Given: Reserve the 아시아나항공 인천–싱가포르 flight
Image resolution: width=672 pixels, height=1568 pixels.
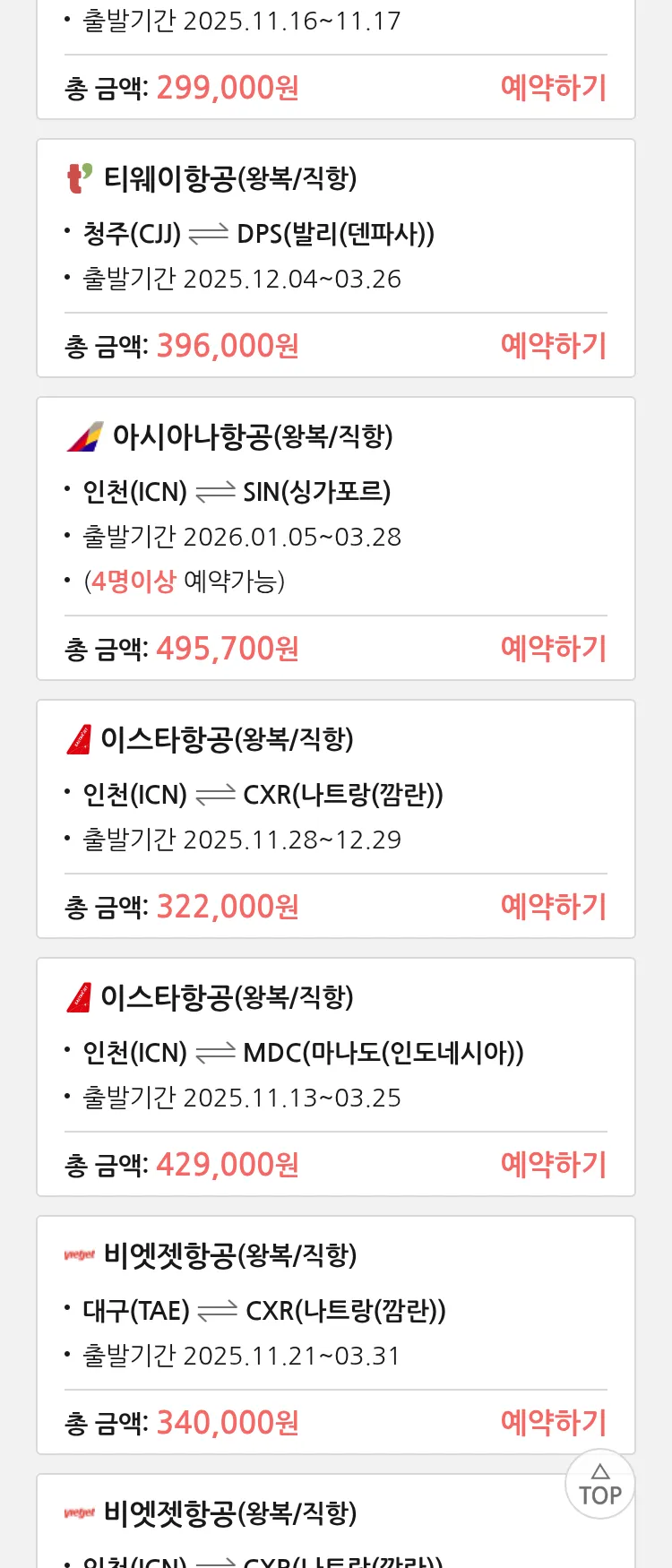Looking at the screenshot, I should [553, 649].
